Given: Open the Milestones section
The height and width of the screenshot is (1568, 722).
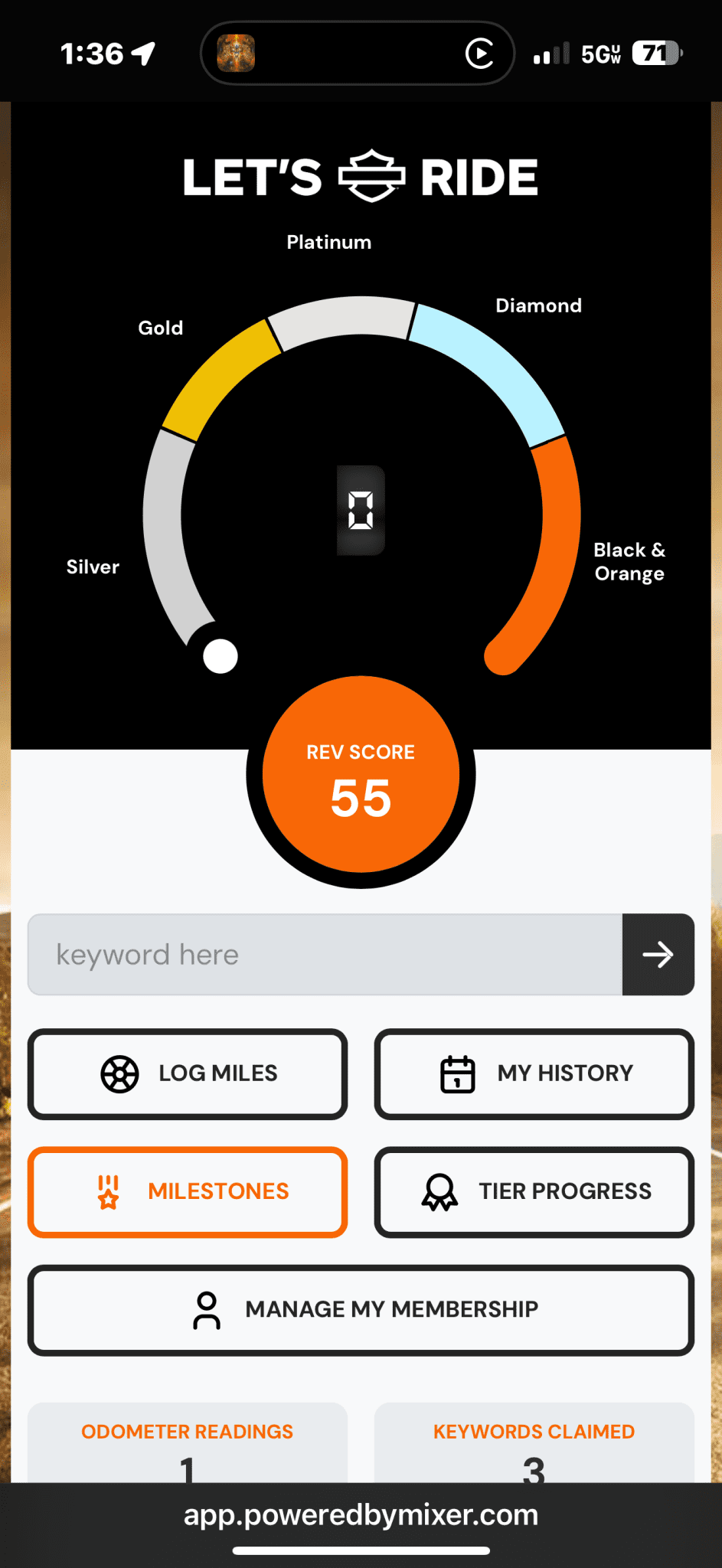Looking at the screenshot, I should pyautogui.click(x=188, y=1191).
